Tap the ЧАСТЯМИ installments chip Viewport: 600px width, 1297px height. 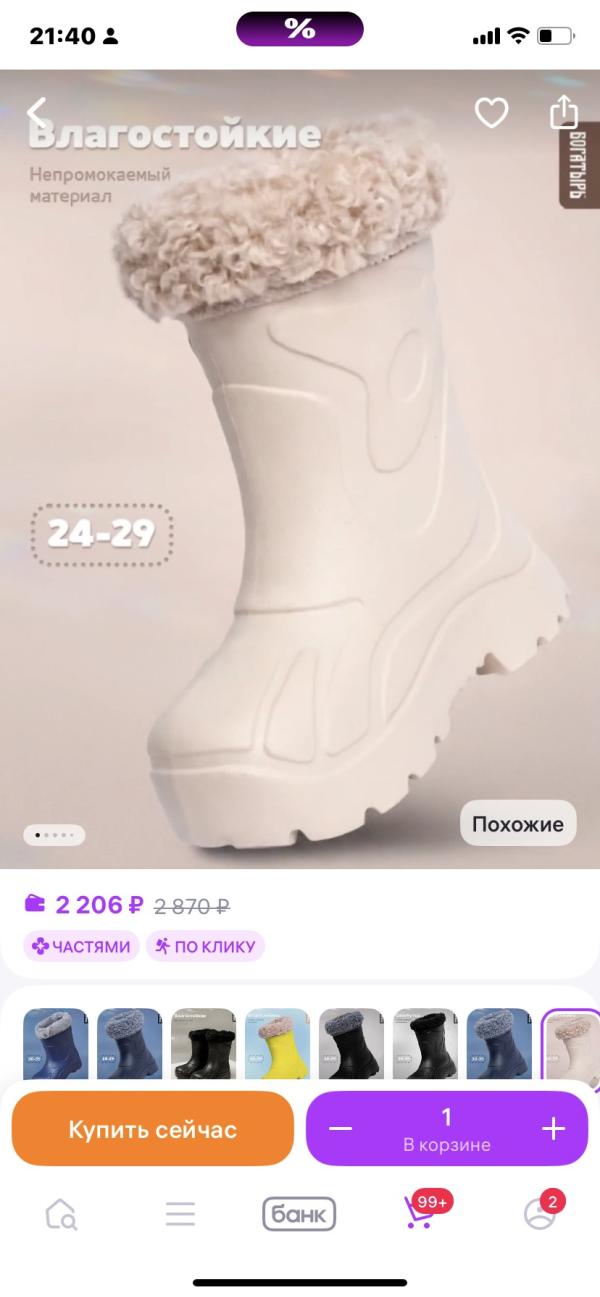coord(82,946)
